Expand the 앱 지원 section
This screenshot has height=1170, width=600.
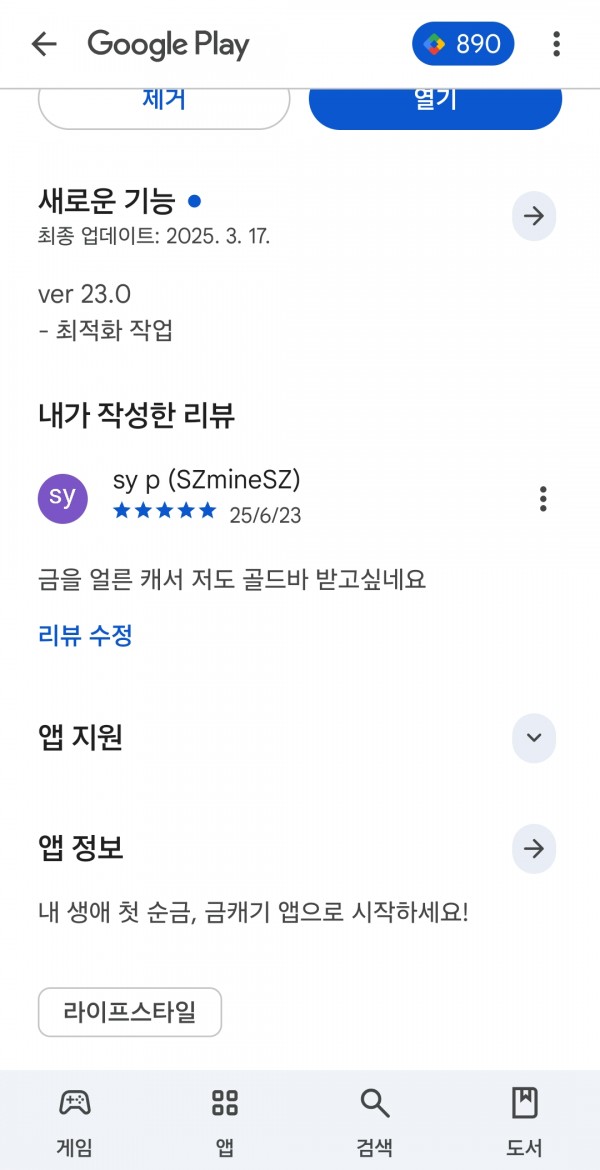click(534, 738)
